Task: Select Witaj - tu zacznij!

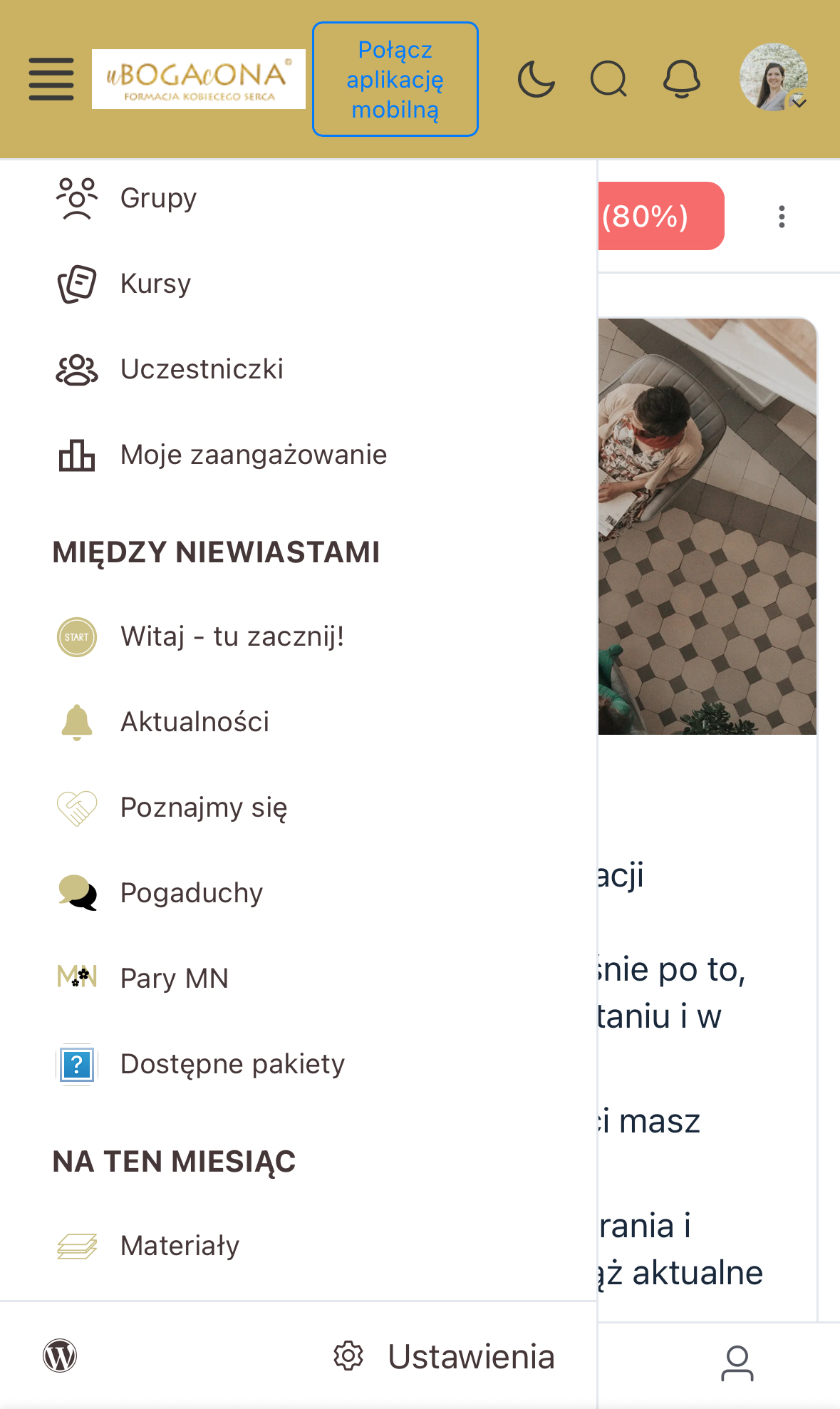Action: tap(232, 636)
